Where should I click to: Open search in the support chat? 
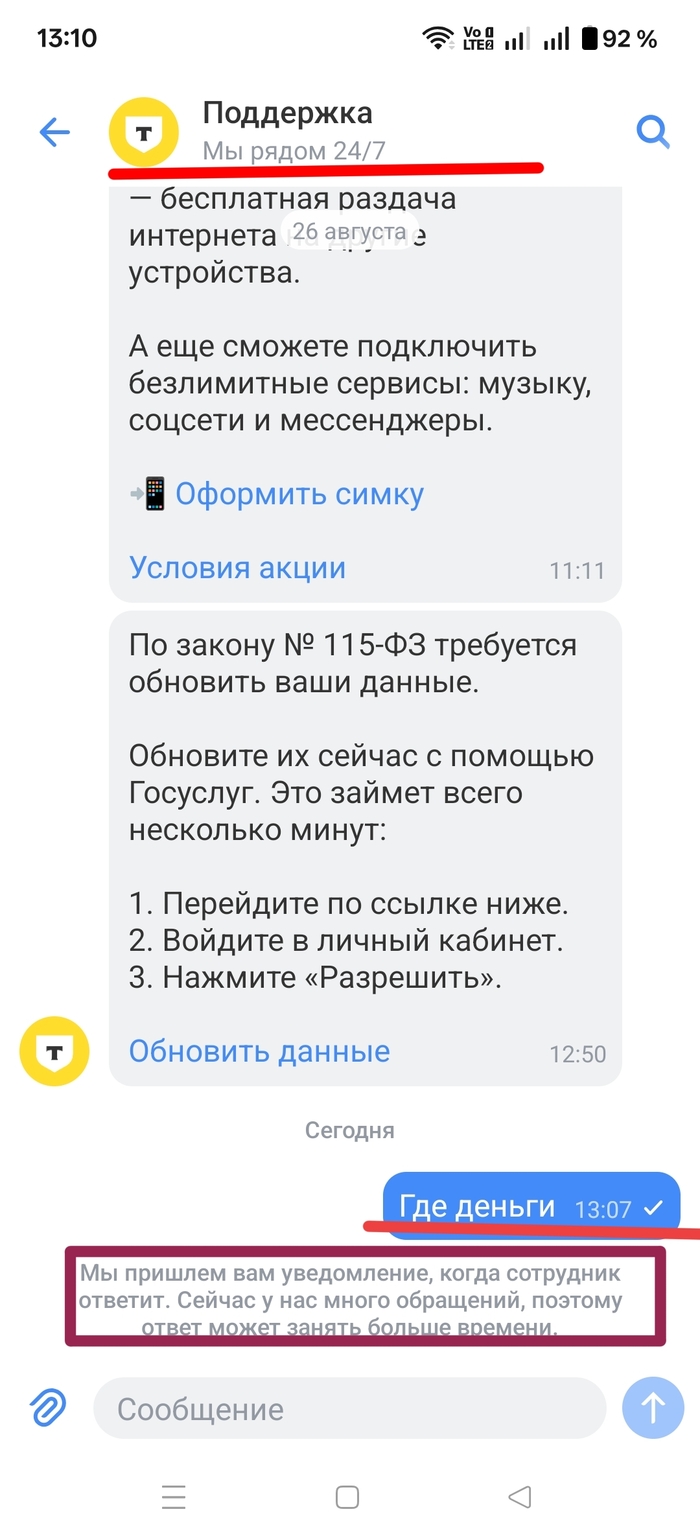[652, 131]
